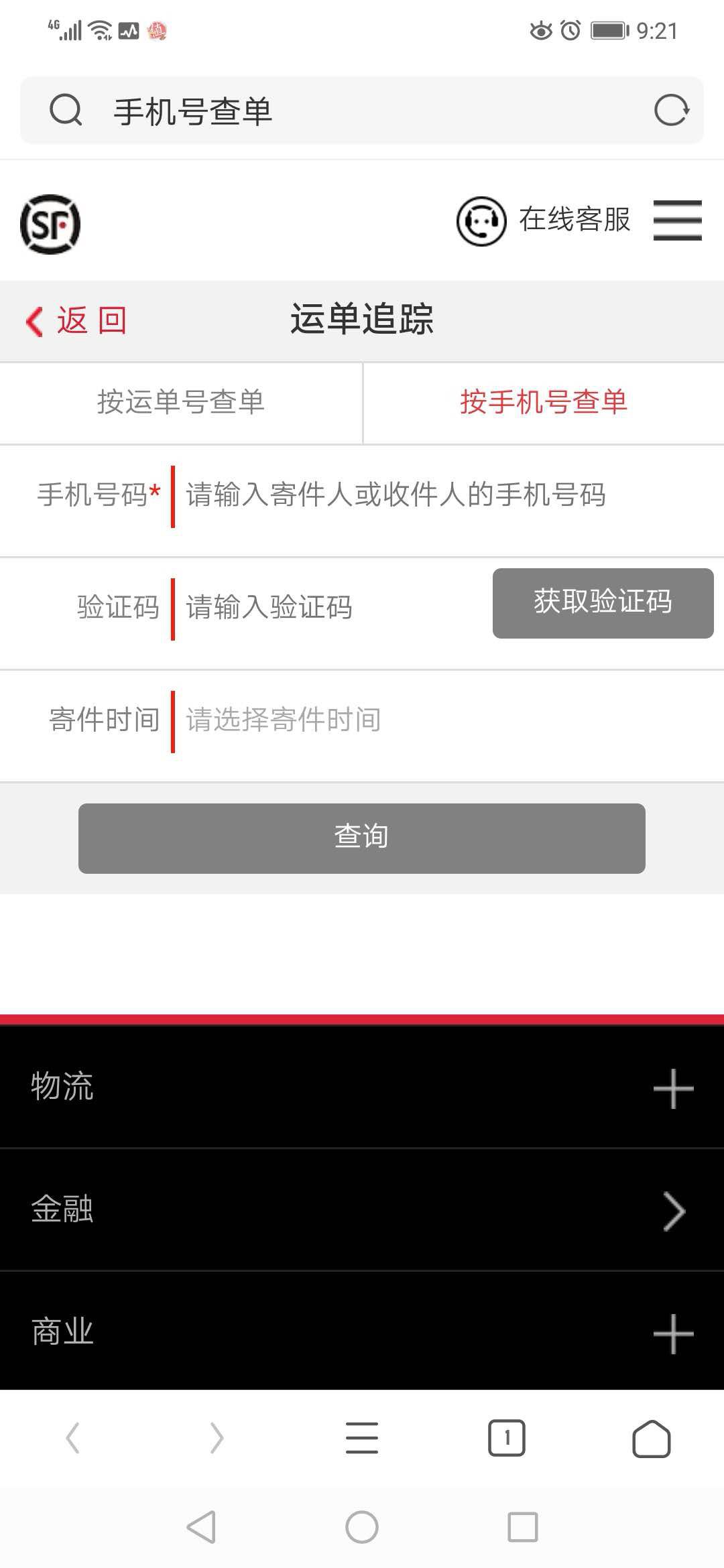Open the browser tabs switcher

pyautogui.click(x=507, y=1438)
